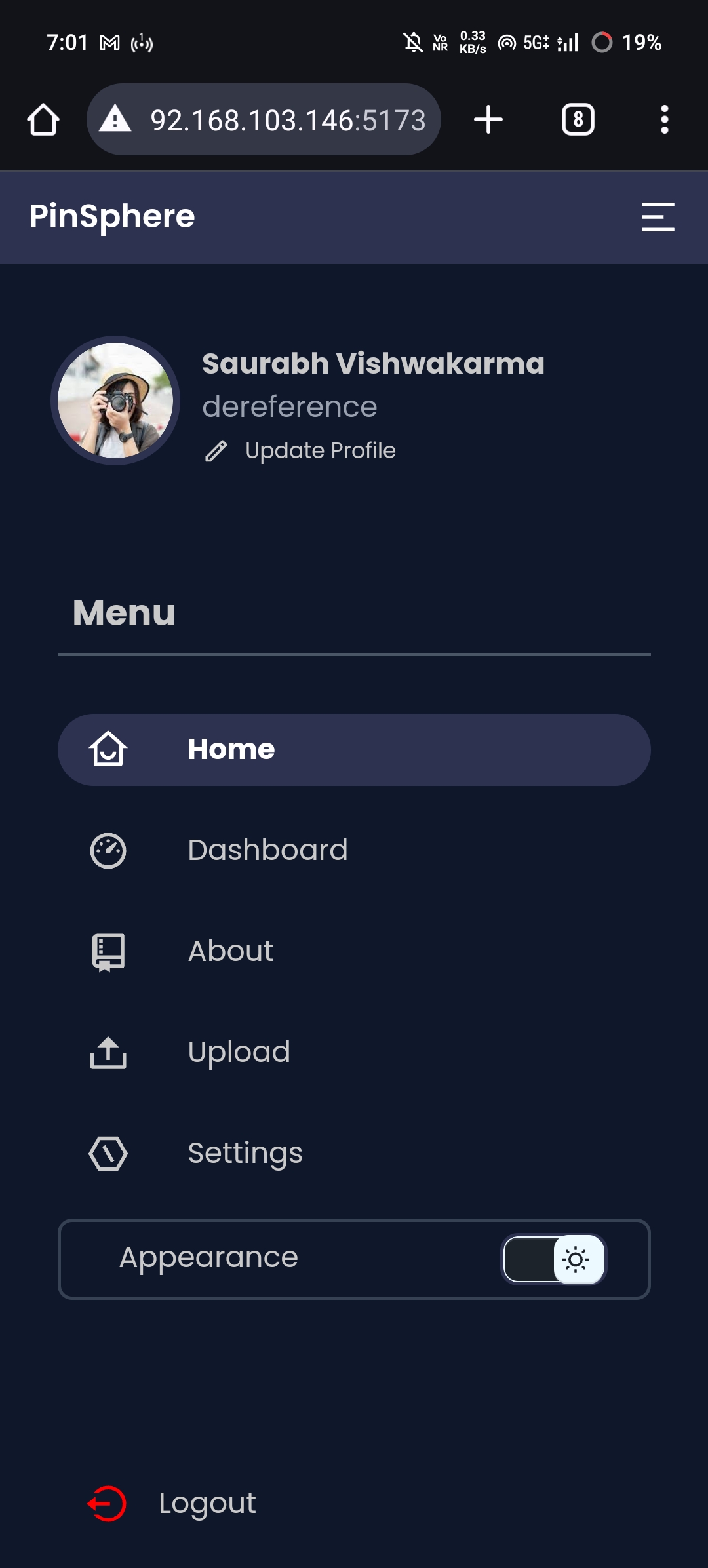Open a new browser tab
This screenshot has width=708, height=1568.
pyautogui.click(x=488, y=120)
